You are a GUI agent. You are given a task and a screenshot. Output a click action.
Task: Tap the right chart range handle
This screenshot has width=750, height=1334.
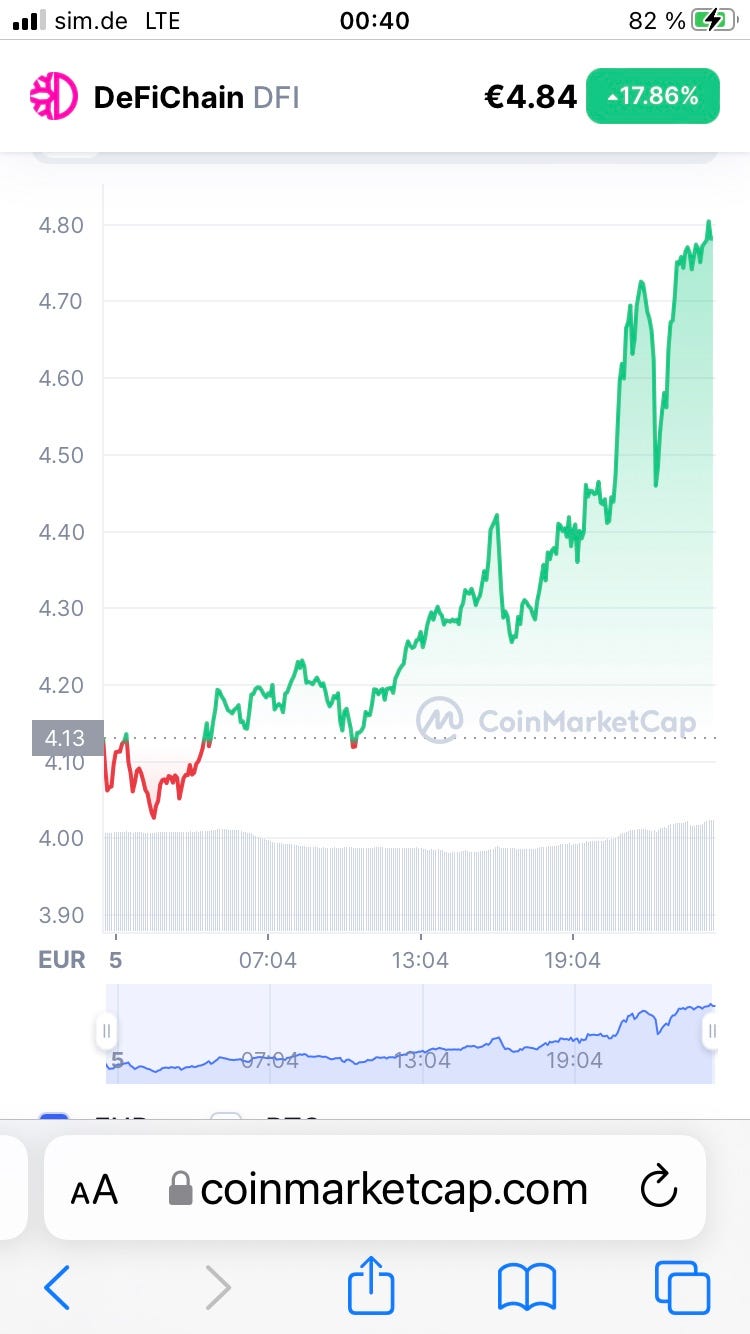712,1031
